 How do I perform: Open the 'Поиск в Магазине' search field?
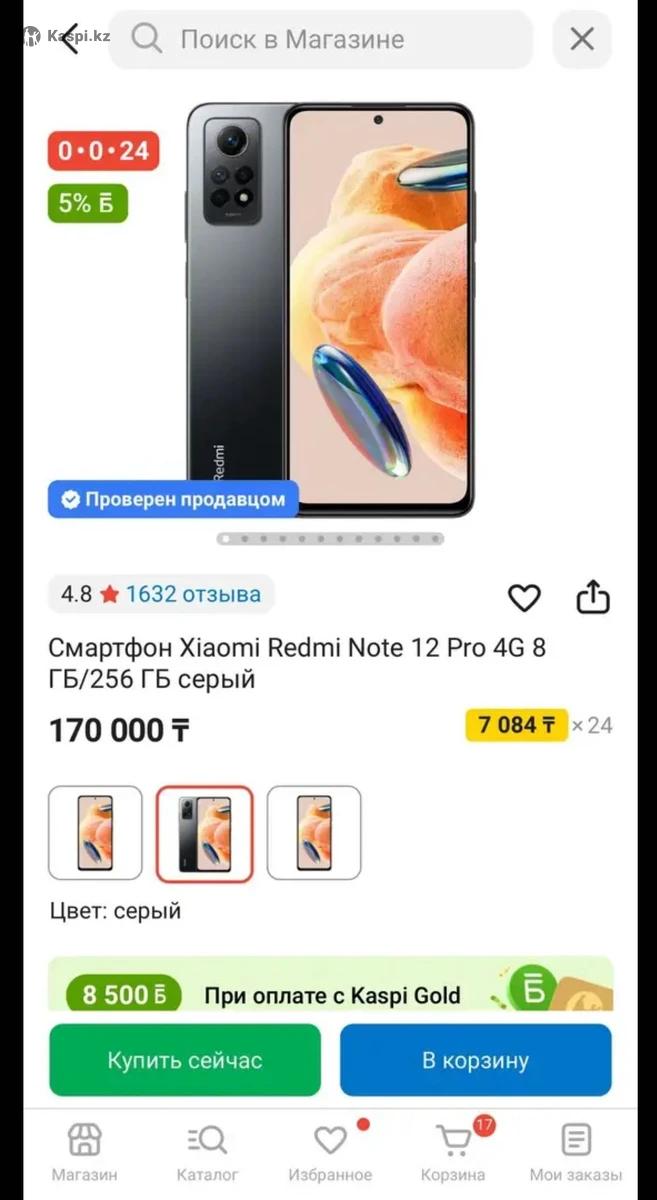[x=320, y=40]
